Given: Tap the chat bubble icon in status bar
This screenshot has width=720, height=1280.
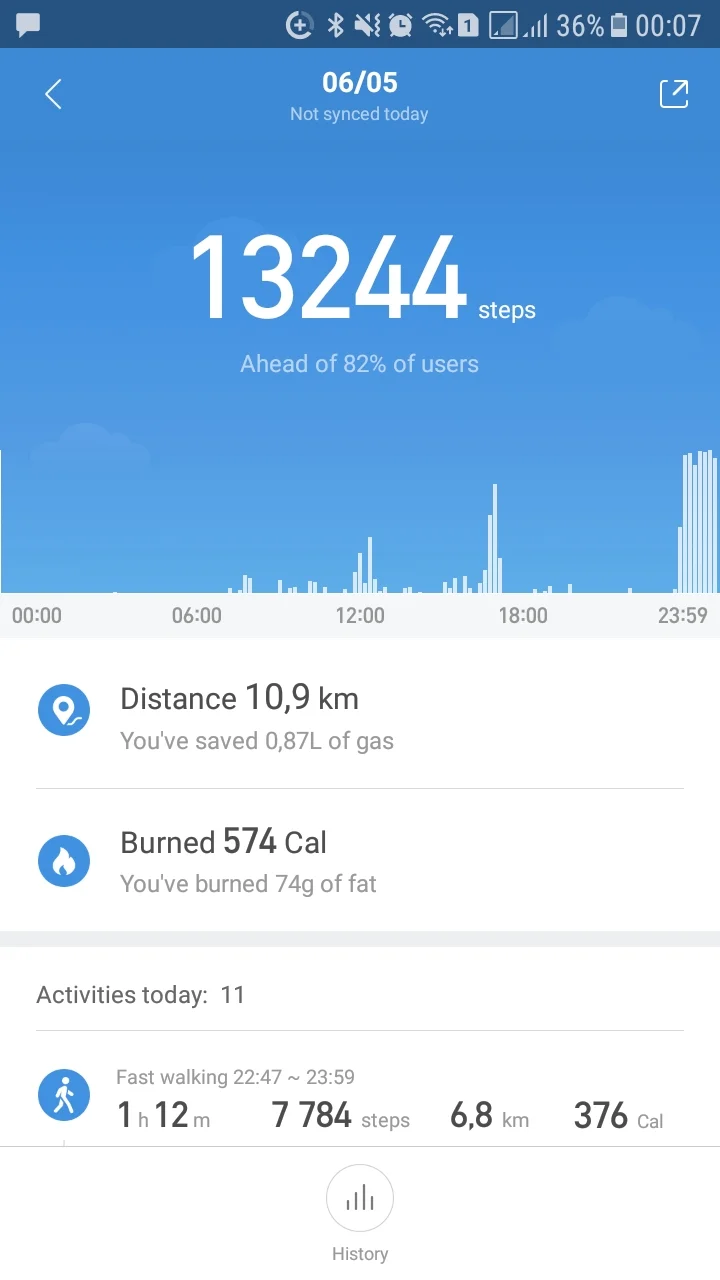Looking at the screenshot, I should click(26, 24).
